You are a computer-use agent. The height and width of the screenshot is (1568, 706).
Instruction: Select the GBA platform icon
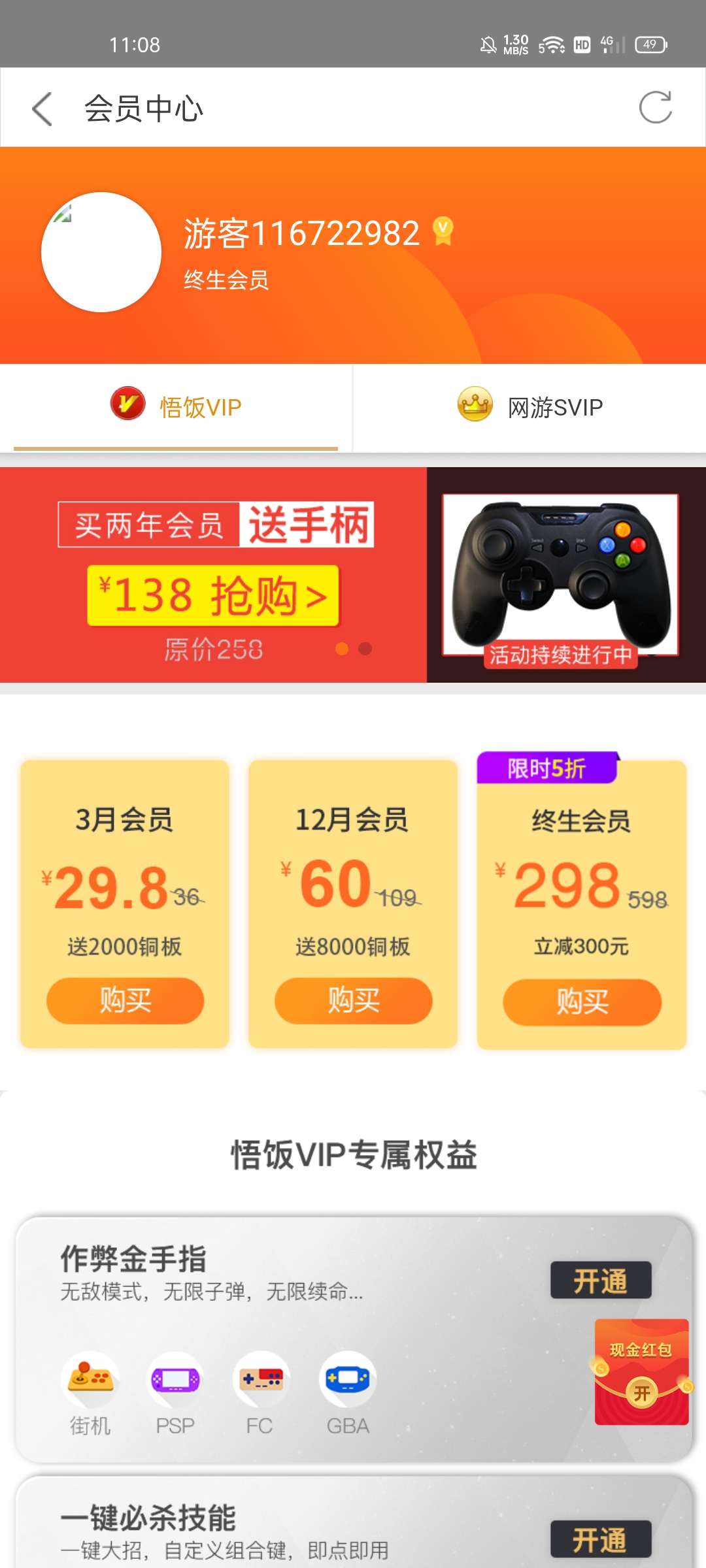coord(348,1380)
